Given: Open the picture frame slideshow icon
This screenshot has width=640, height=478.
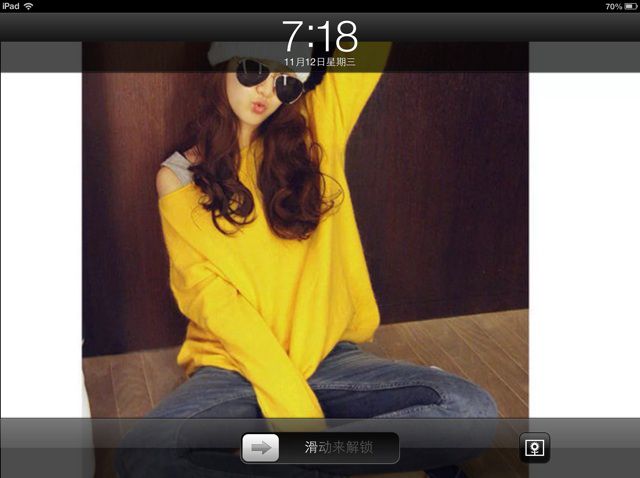Looking at the screenshot, I should point(534,448).
